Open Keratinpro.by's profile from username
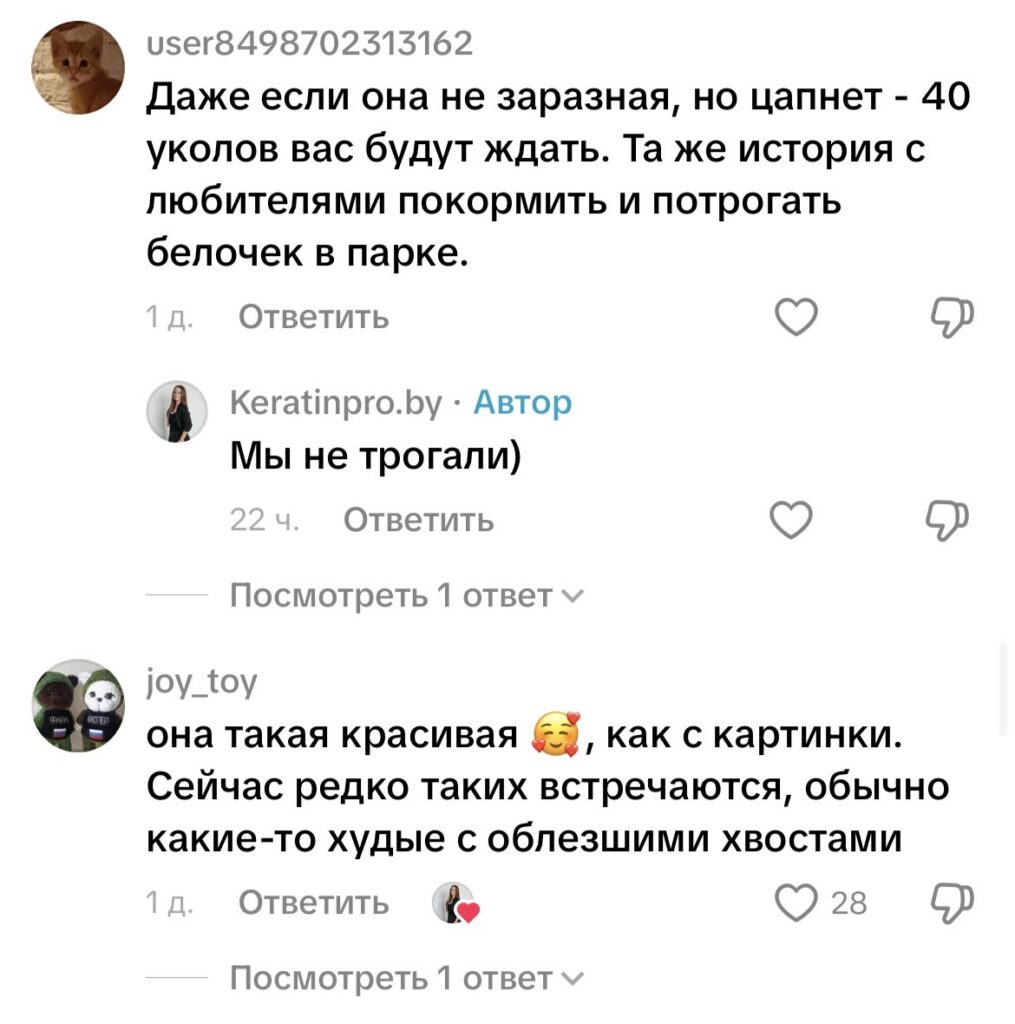The image size is (1015, 1024). pyautogui.click(x=336, y=402)
